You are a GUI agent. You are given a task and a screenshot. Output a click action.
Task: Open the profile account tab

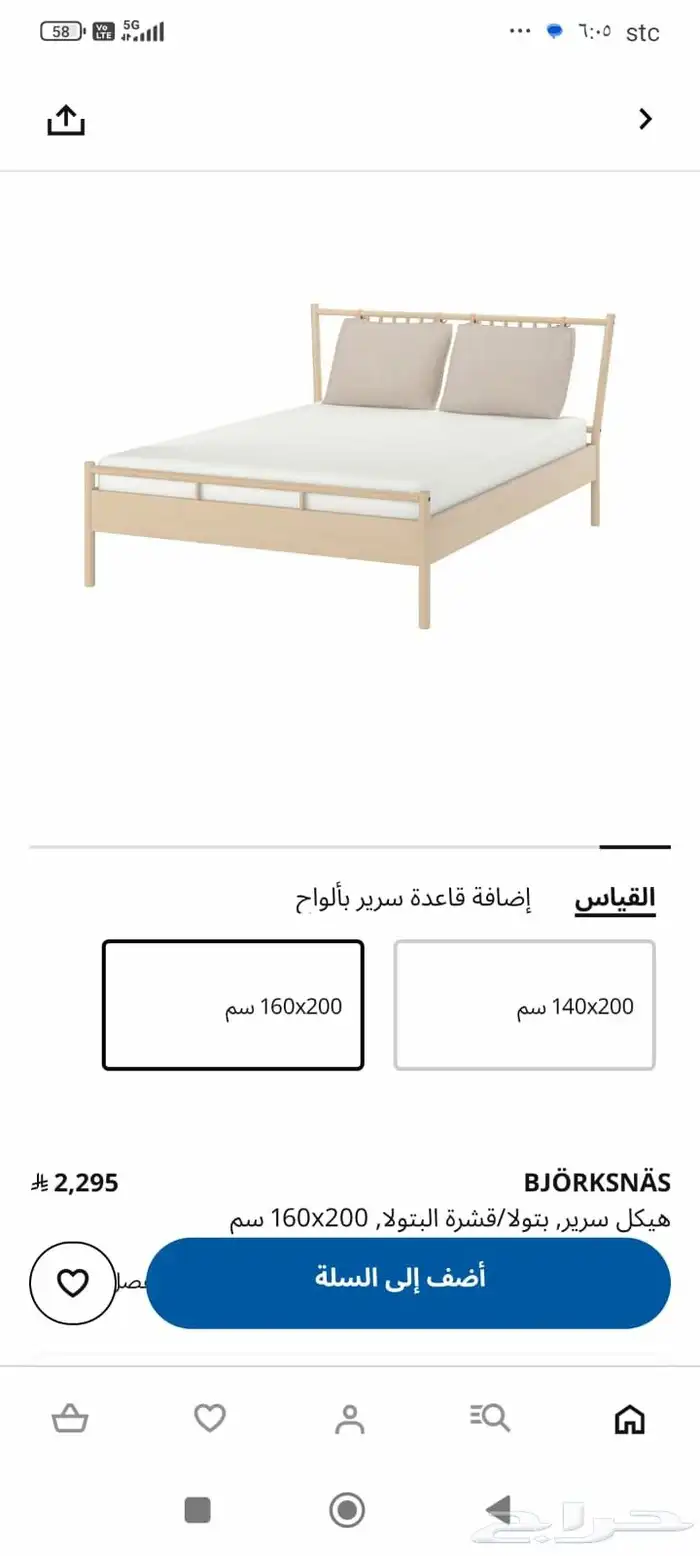[349, 1418]
